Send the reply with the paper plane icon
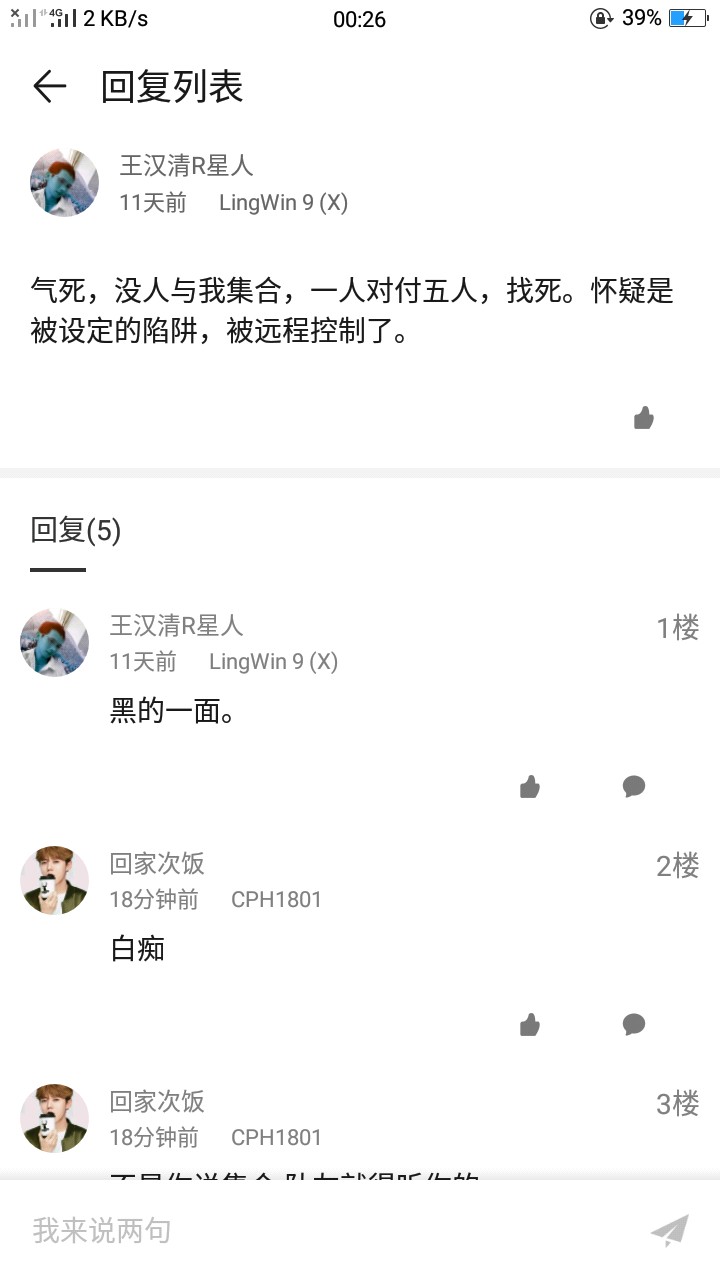The width and height of the screenshot is (720, 1280). pos(669,1230)
